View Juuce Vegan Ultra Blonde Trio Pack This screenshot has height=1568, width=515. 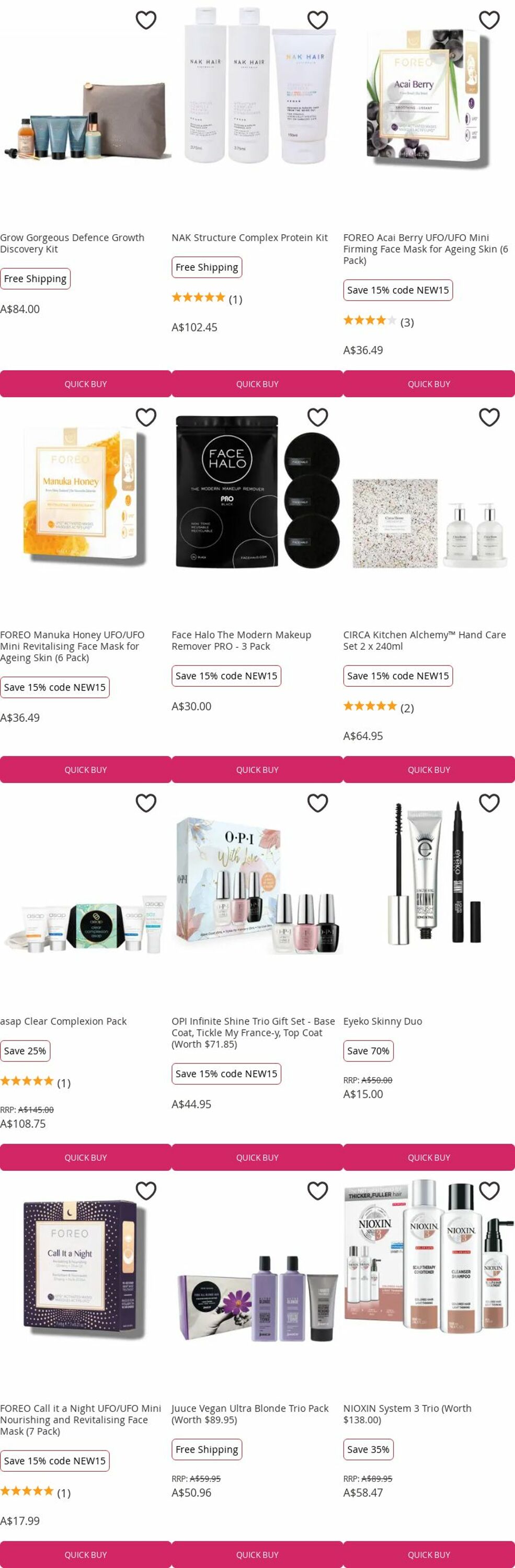click(x=249, y=1413)
